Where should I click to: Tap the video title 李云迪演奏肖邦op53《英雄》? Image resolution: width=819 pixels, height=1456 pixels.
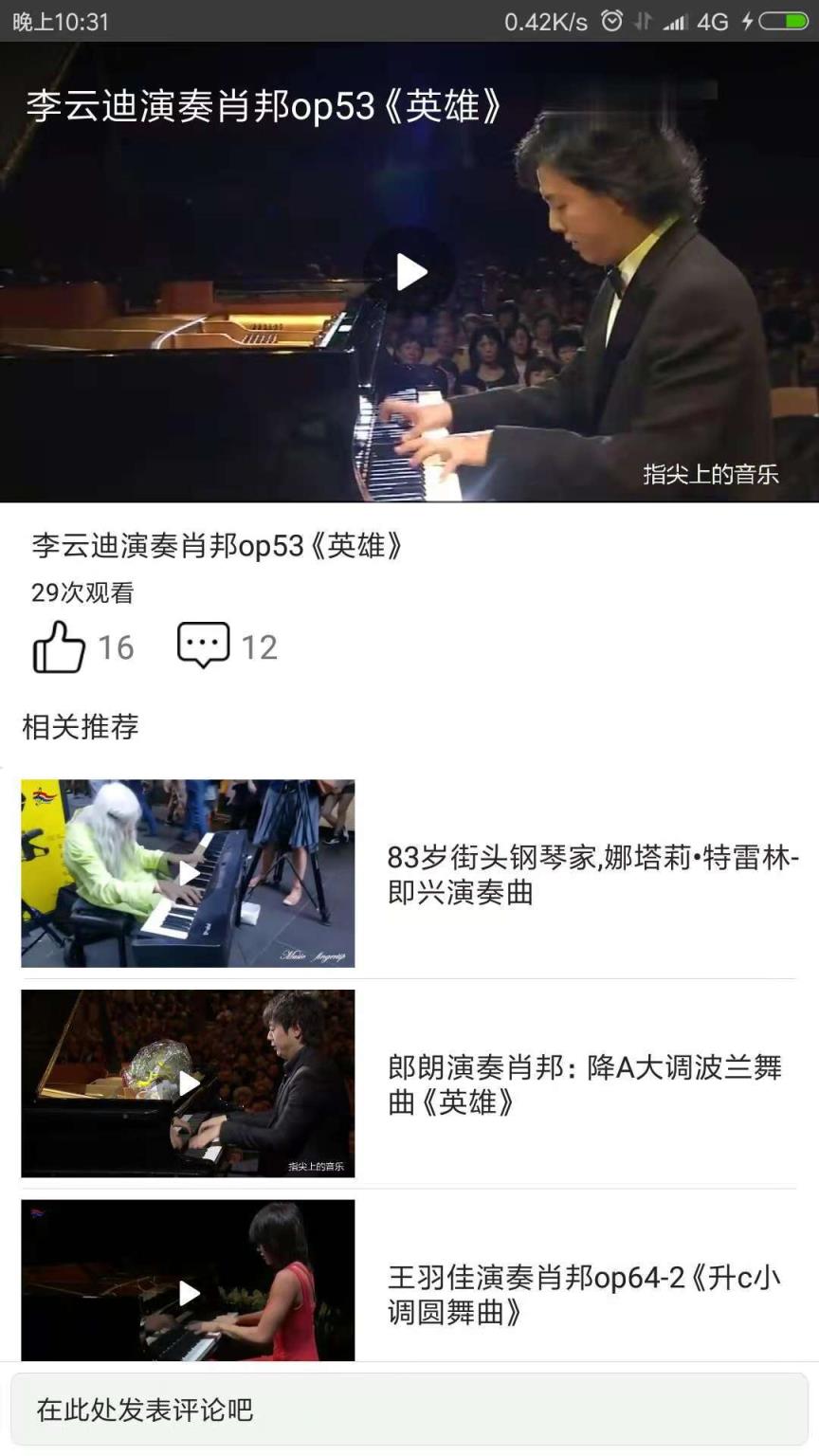218,547
